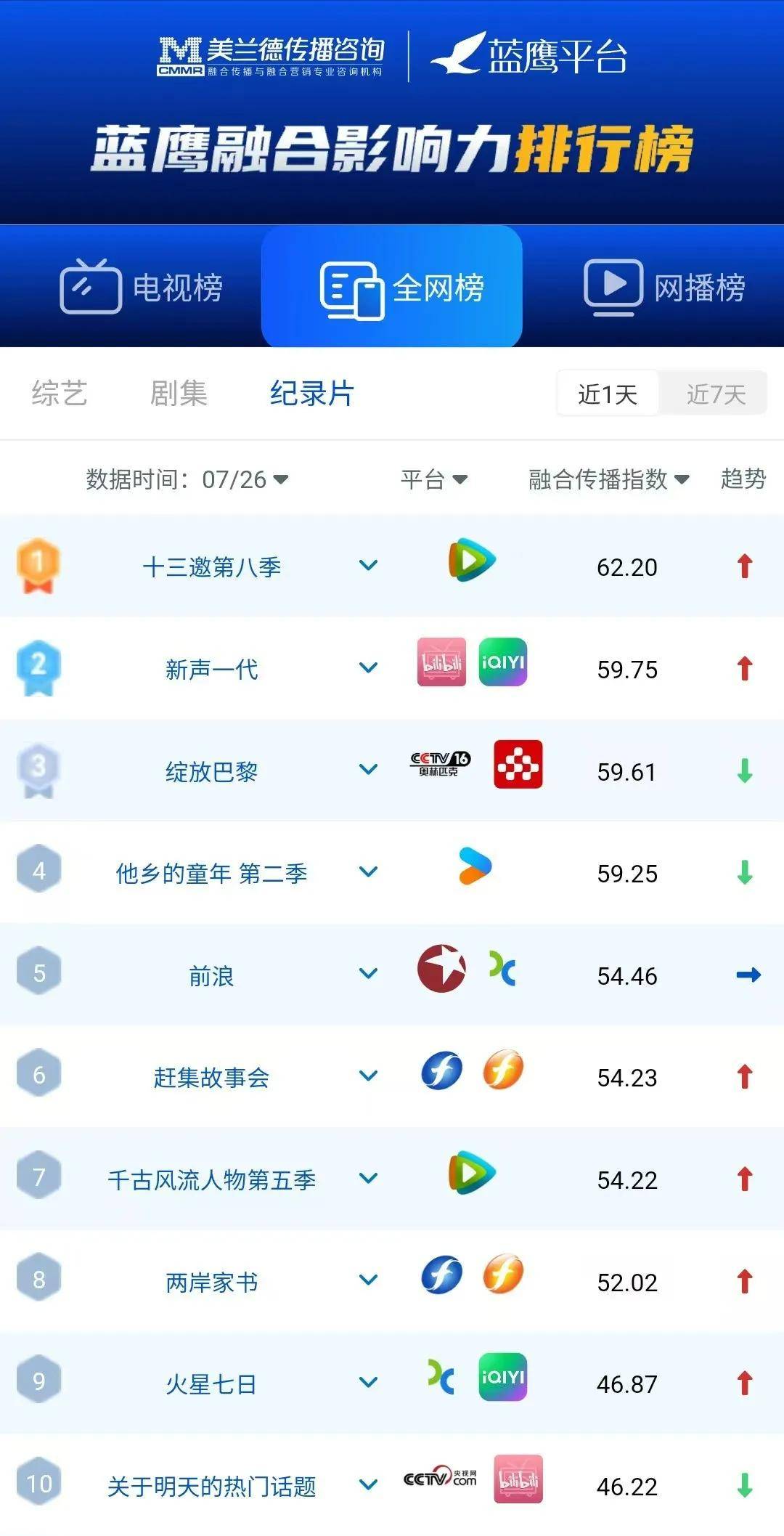Select the 近1天 time range
This screenshot has width=784, height=1536.
(x=608, y=394)
